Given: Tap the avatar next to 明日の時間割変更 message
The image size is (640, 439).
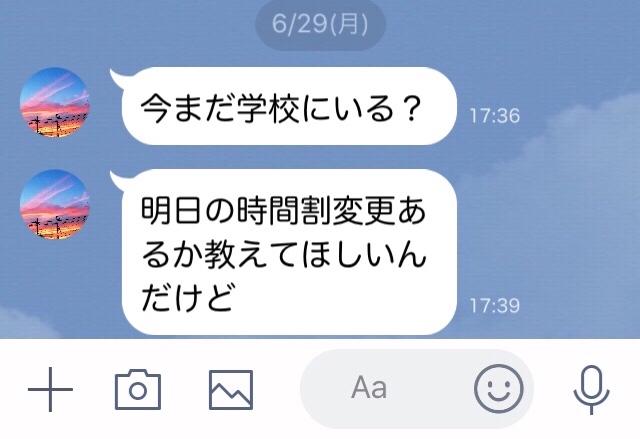Looking at the screenshot, I should (55, 204).
